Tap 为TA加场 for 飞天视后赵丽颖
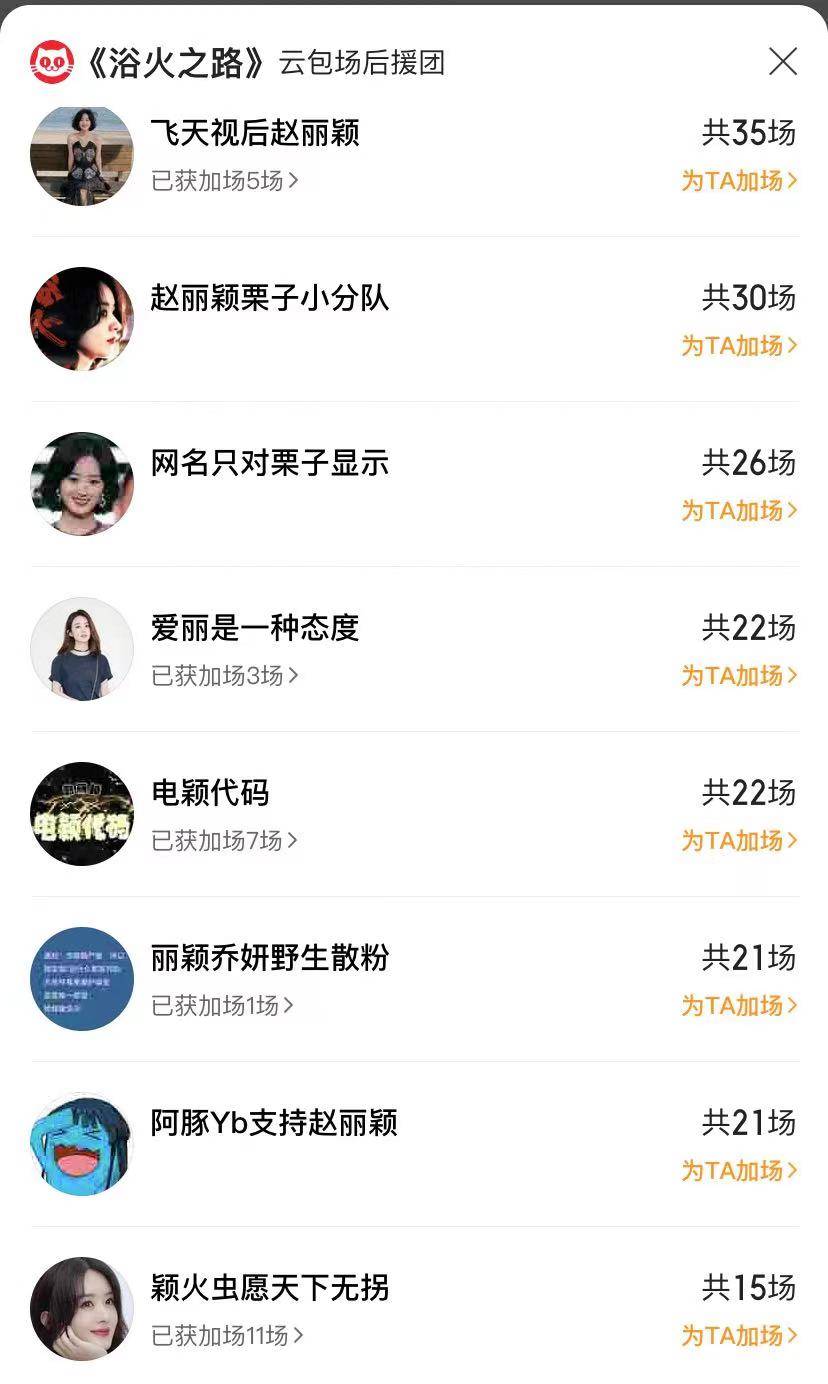This screenshot has width=828, height=1384. pyautogui.click(x=739, y=181)
